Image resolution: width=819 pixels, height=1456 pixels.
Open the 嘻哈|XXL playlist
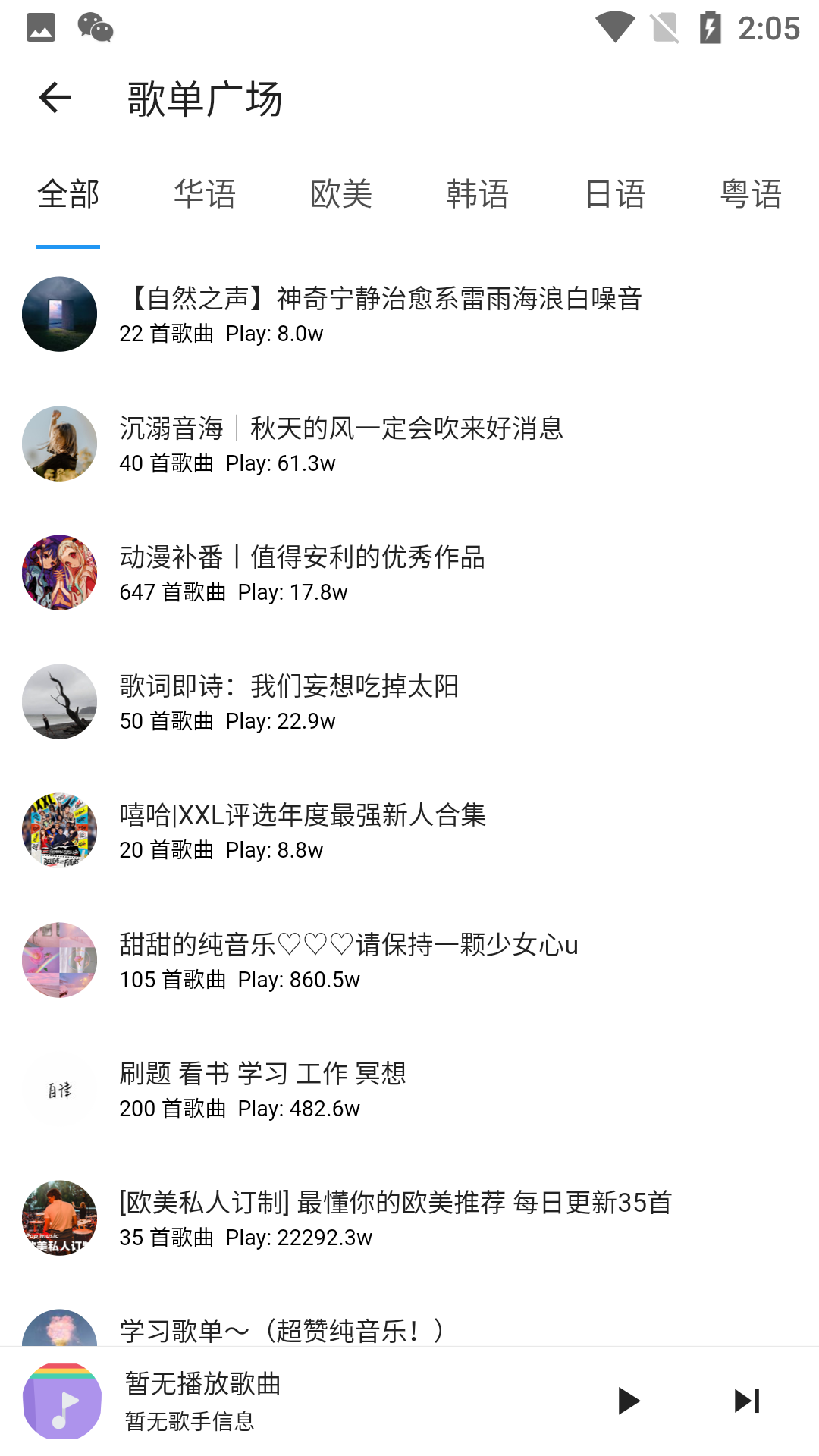pyautogui.click(x=303, y=831)
